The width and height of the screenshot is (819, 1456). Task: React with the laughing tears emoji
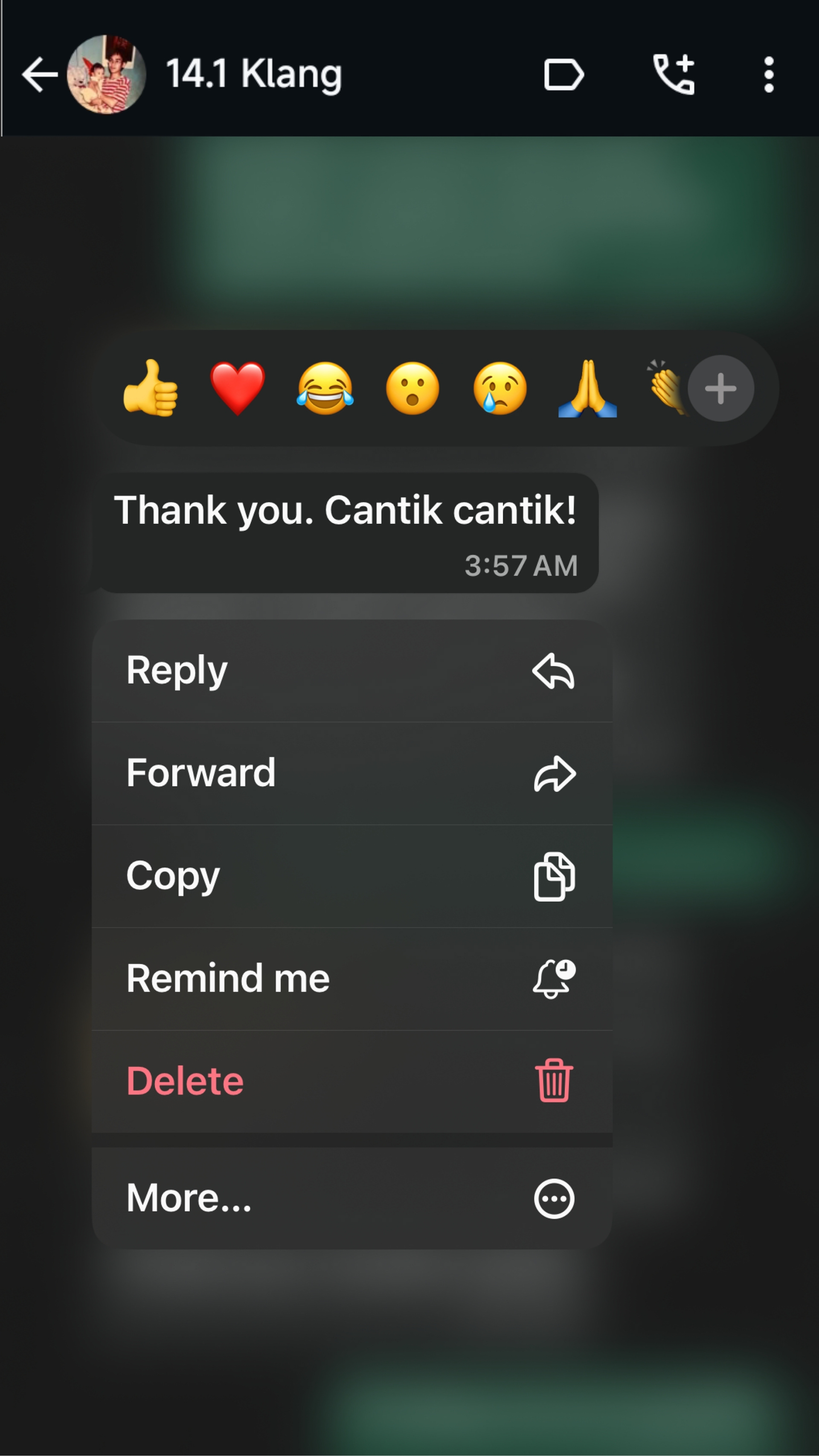325,388
